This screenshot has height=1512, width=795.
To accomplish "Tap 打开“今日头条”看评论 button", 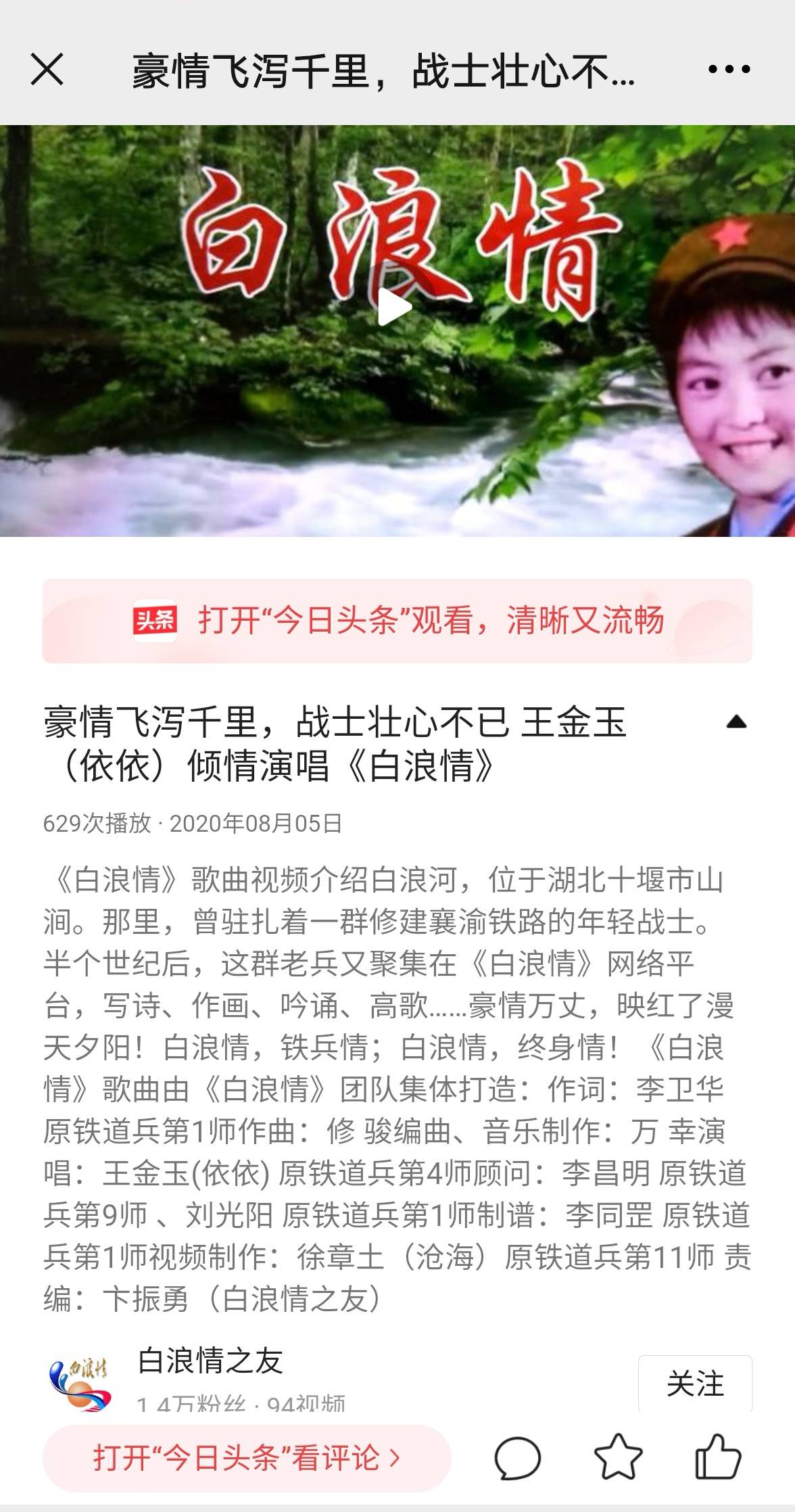I will click(247, 1458).
